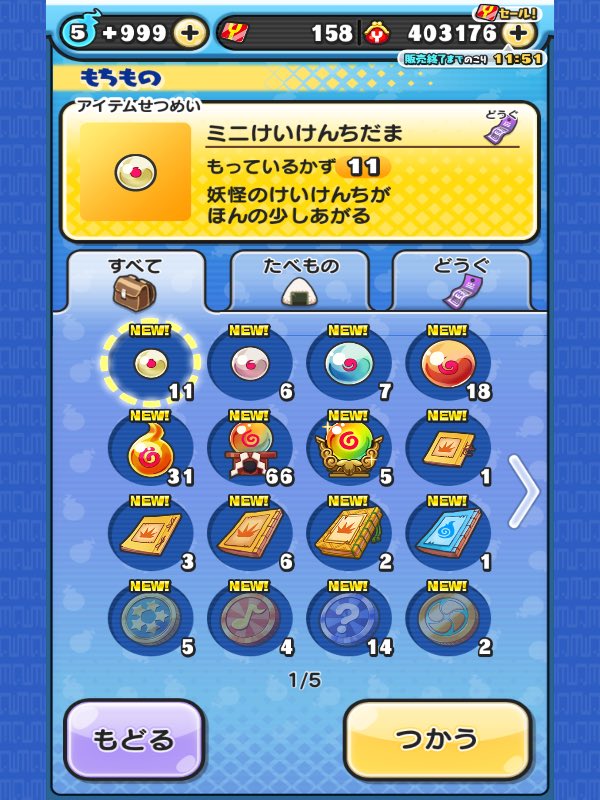Select the question mark coin with quantity 14
Screen dimensions: 600x800
pos(348,620)
